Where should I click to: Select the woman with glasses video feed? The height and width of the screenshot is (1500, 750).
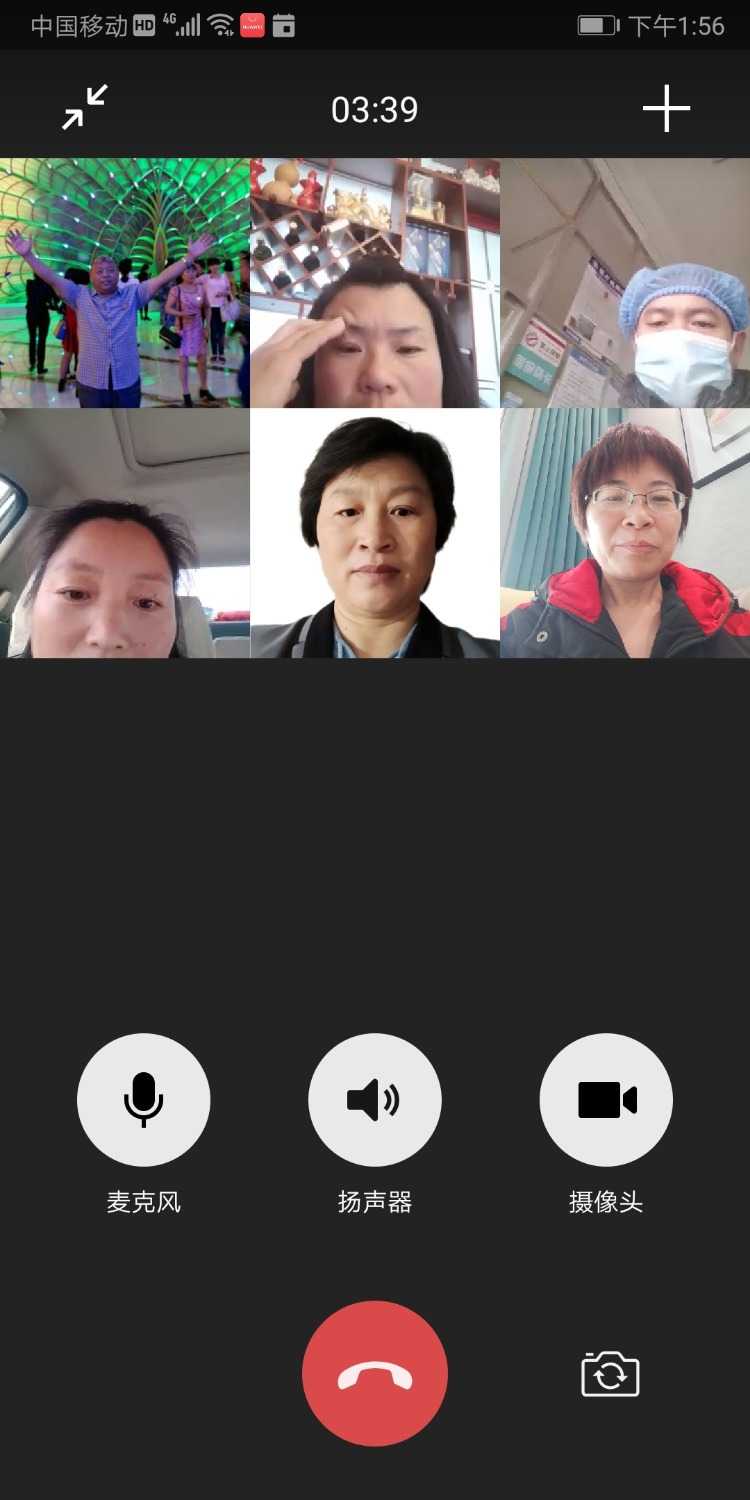(625, 536)
